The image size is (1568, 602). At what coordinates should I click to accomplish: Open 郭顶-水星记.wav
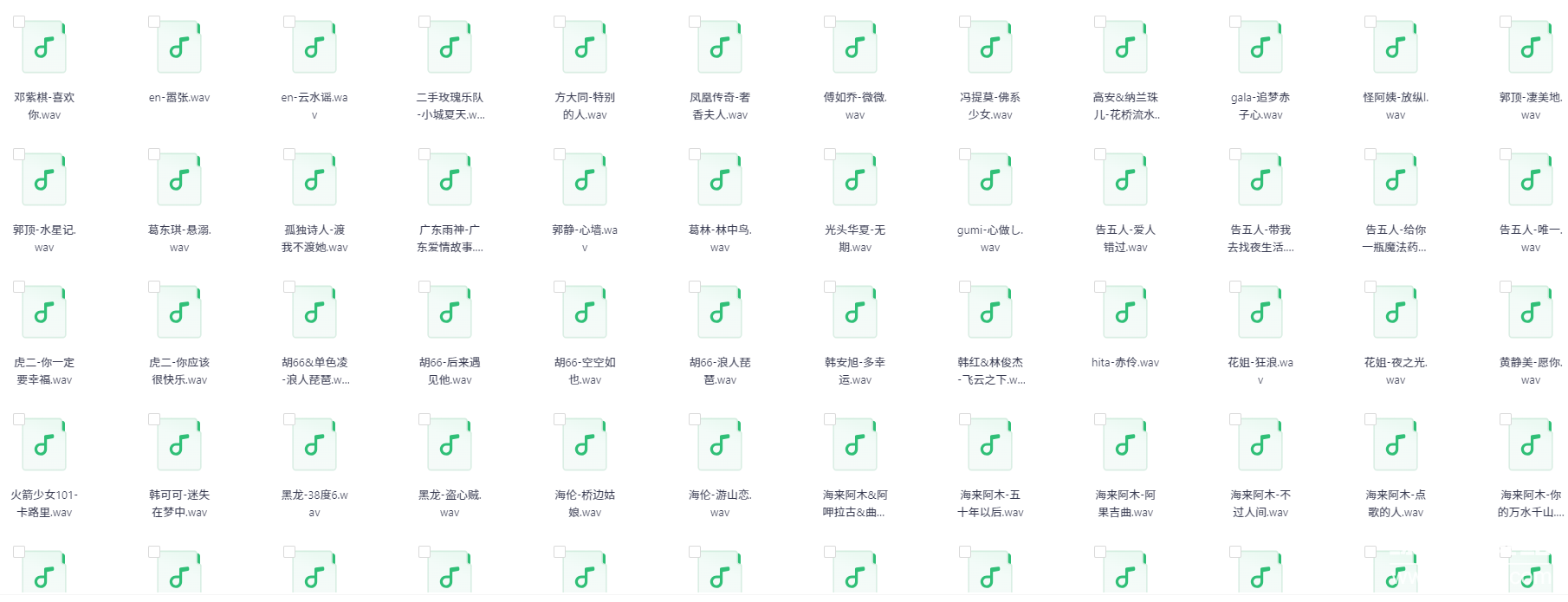click(x=44, y=181)
